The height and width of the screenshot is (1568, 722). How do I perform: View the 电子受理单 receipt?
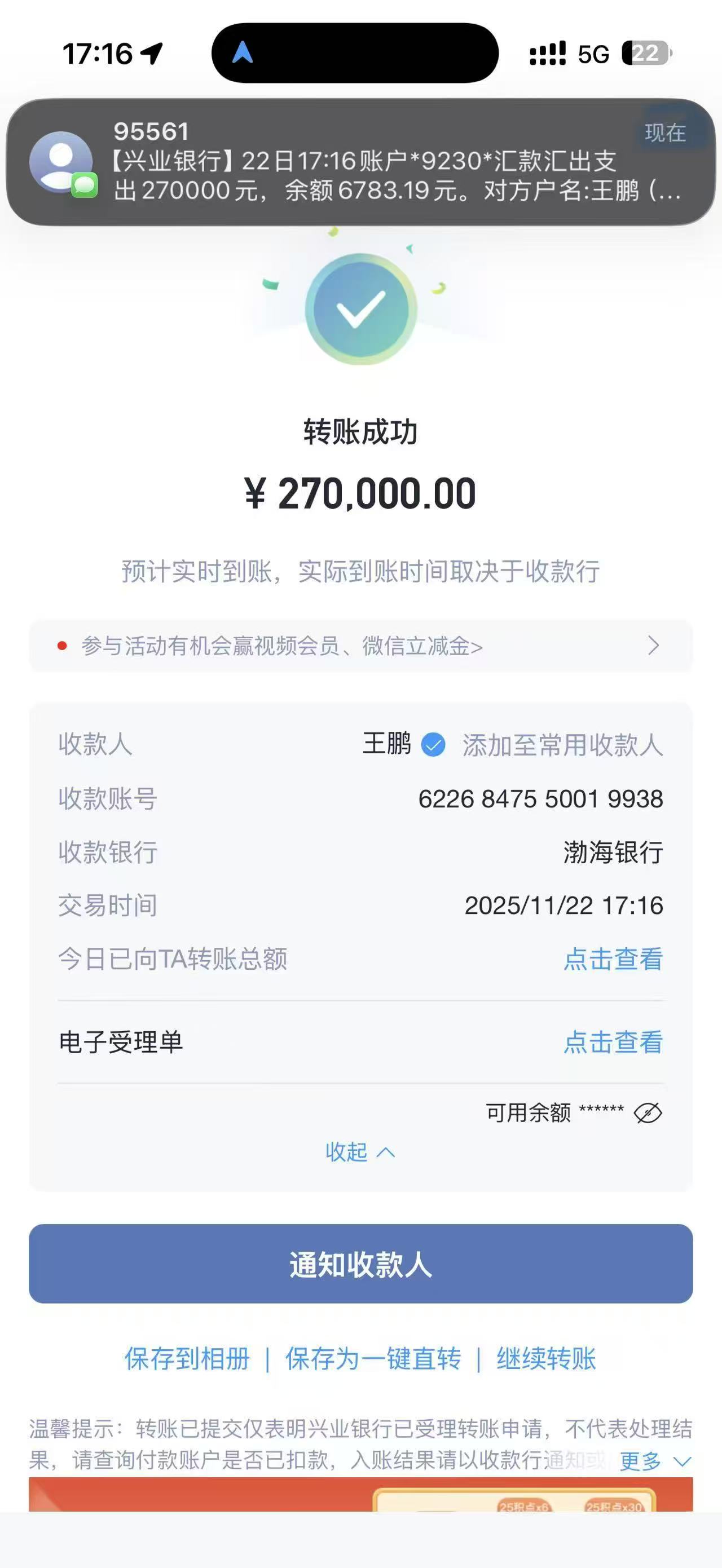click(613, 1042)
